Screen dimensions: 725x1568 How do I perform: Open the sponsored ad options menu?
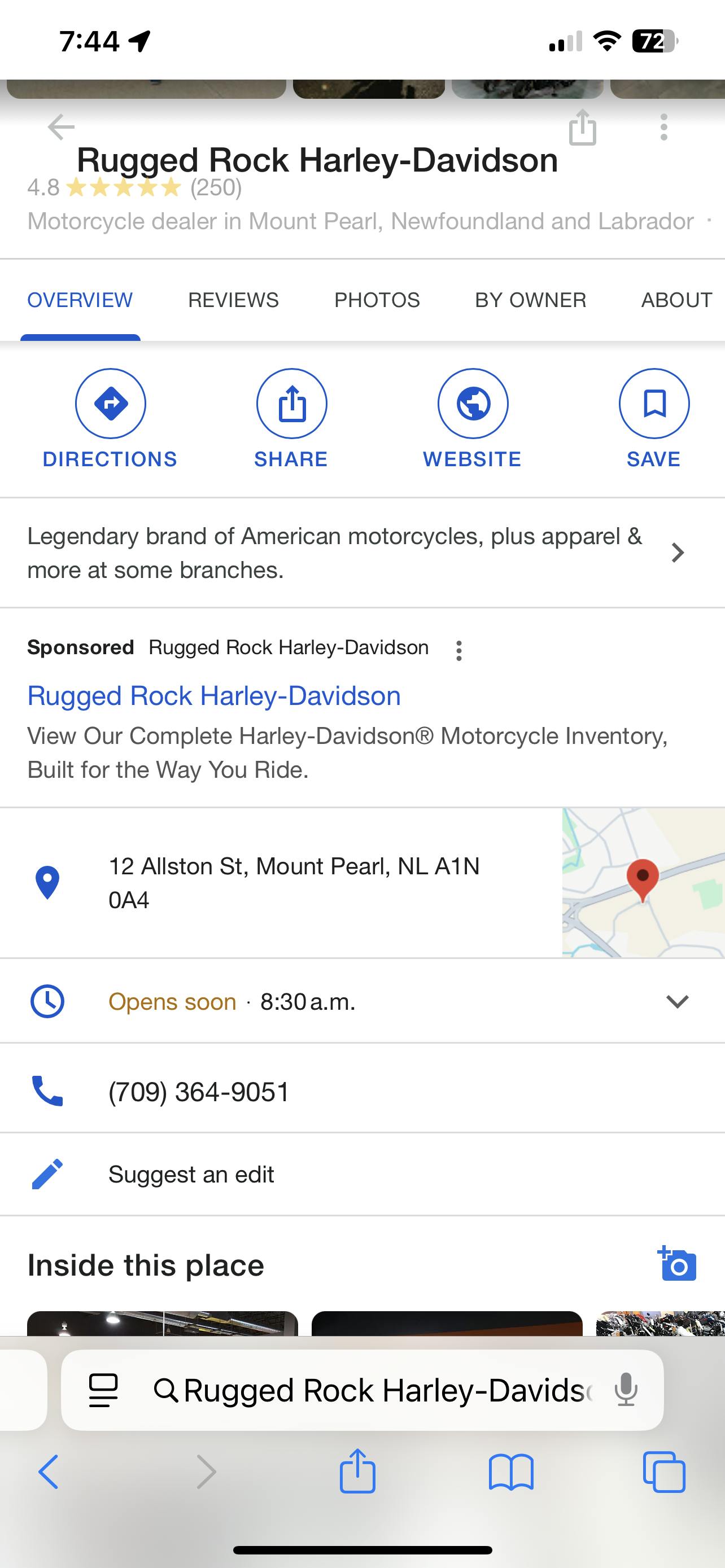click(x=459, y=650)
